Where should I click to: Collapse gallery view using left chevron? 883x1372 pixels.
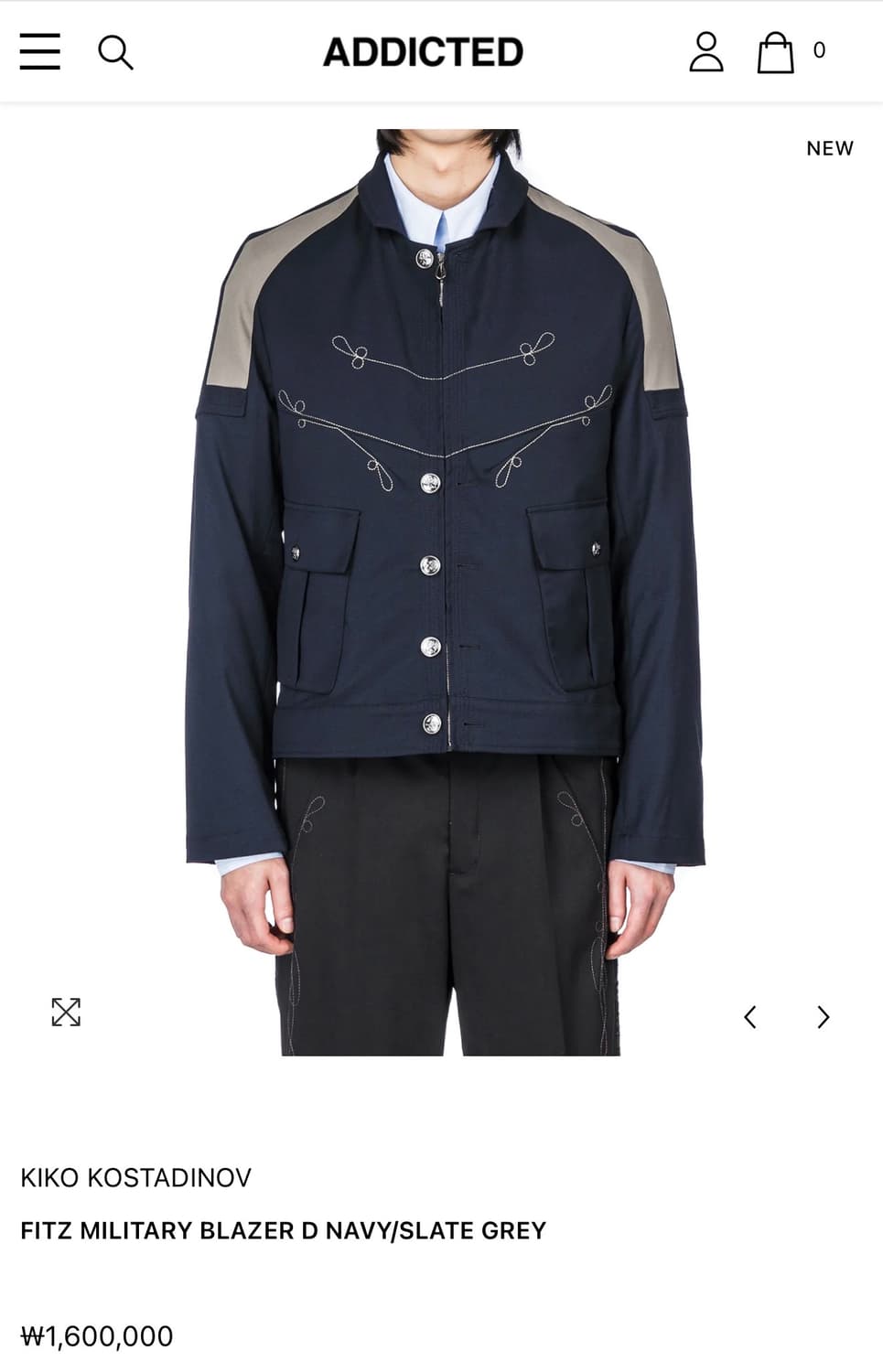click(750, 1016)
